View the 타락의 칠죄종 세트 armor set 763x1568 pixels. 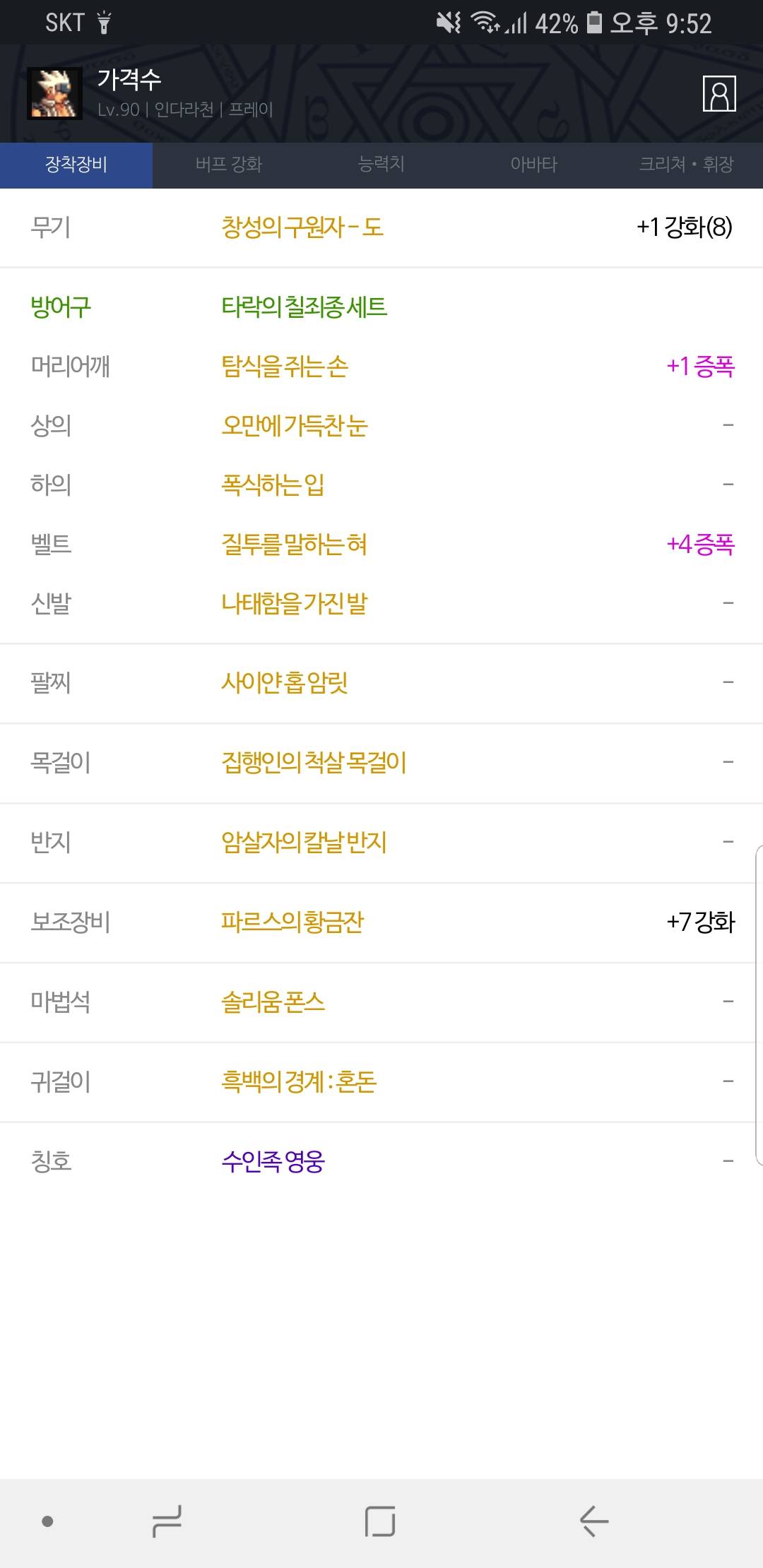tap(304, 307)
